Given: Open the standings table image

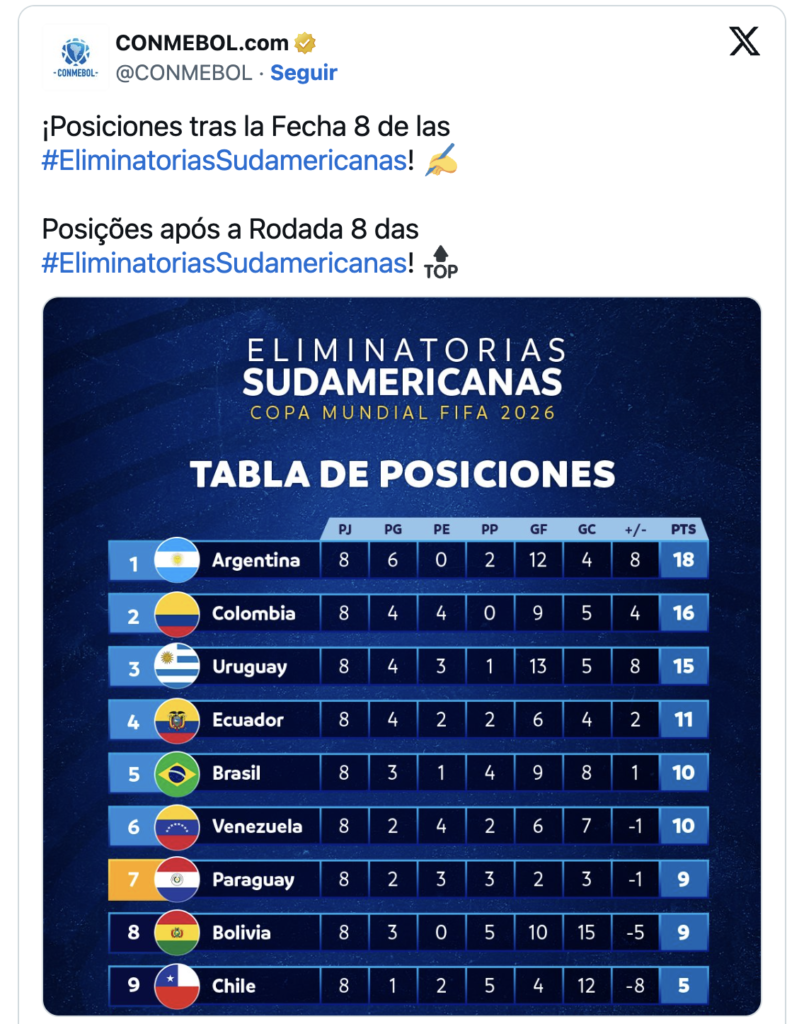Looking at the screenshot, I should pos(401,655).
